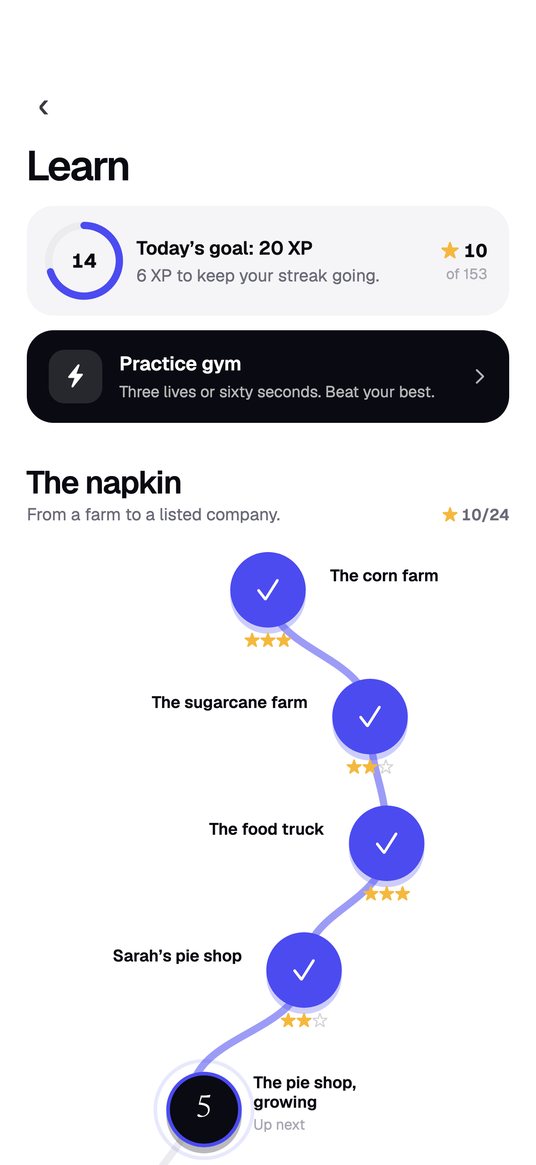Open the Practice gym card

point(268,377)
